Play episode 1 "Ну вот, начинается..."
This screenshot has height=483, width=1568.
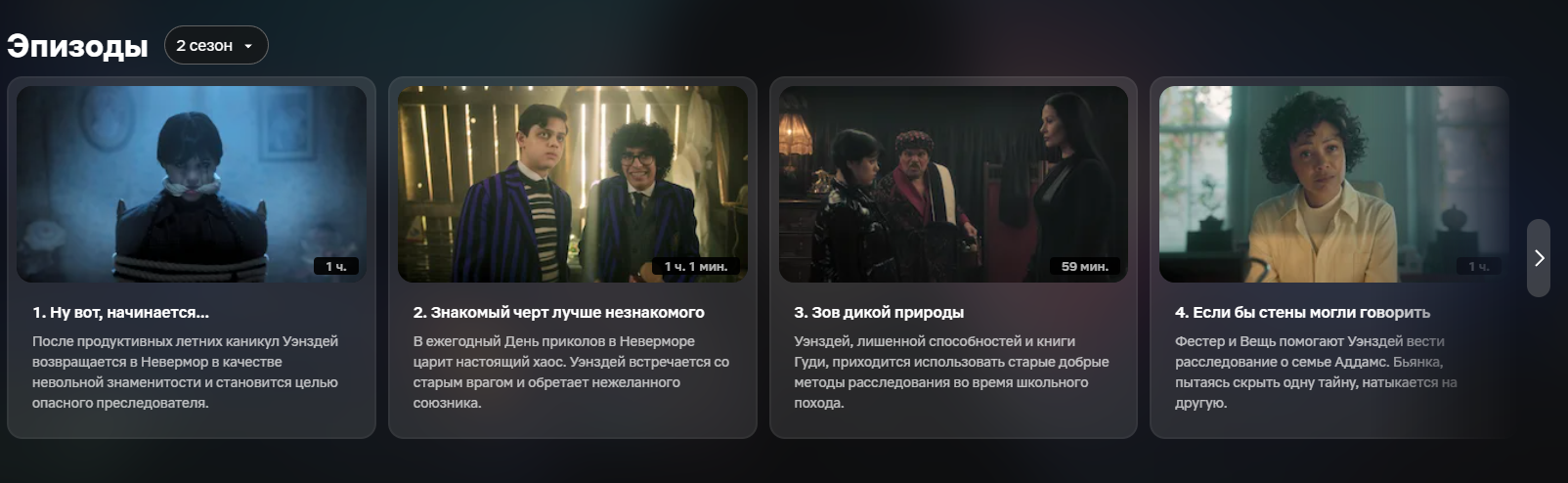[192, 185]
